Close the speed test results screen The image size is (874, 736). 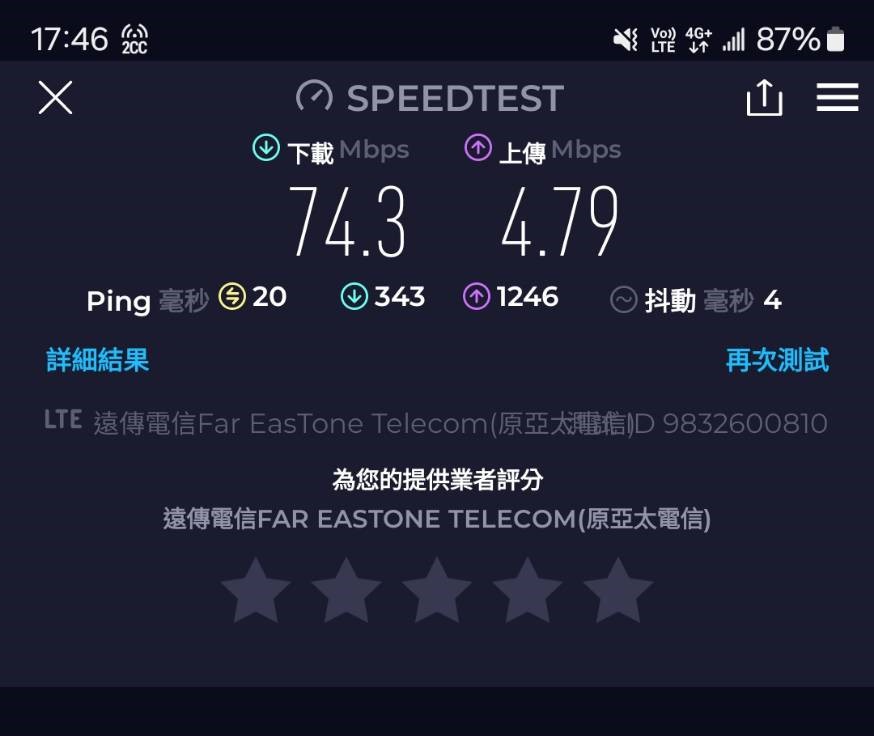click(55, 97)
